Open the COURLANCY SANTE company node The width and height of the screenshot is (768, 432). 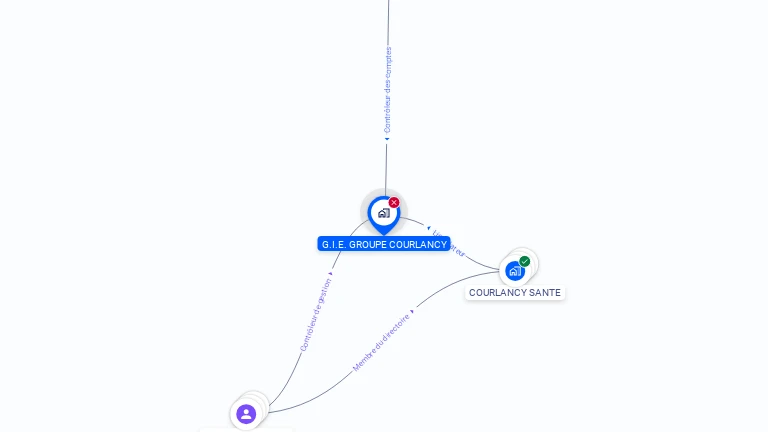(515, 270)
